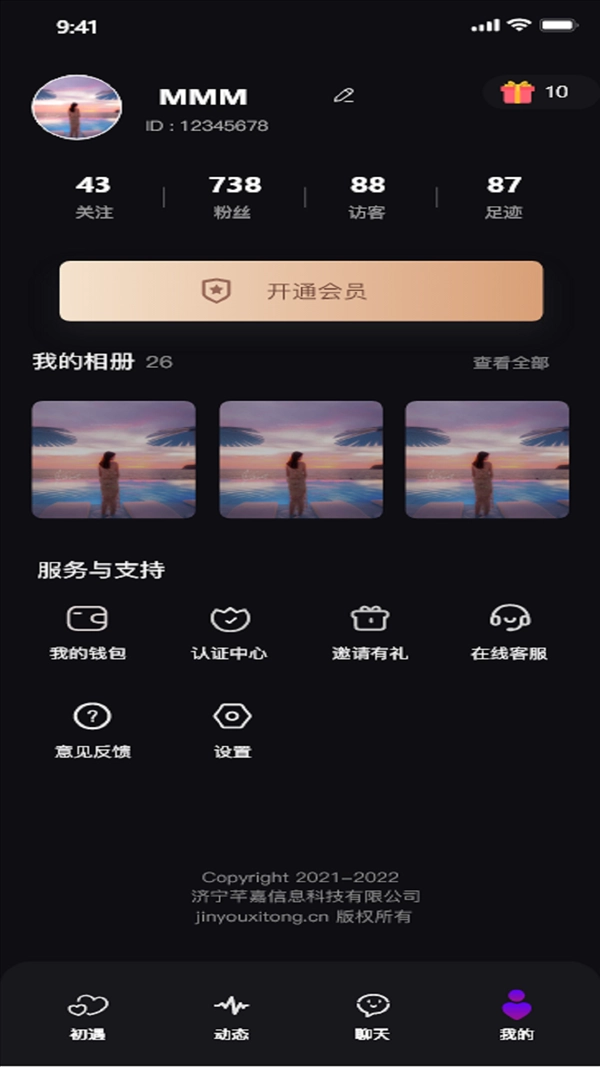The width and height of the screenshot is (600, 1067).
Task: Open 设置 settings
Action: click(232, 730)
